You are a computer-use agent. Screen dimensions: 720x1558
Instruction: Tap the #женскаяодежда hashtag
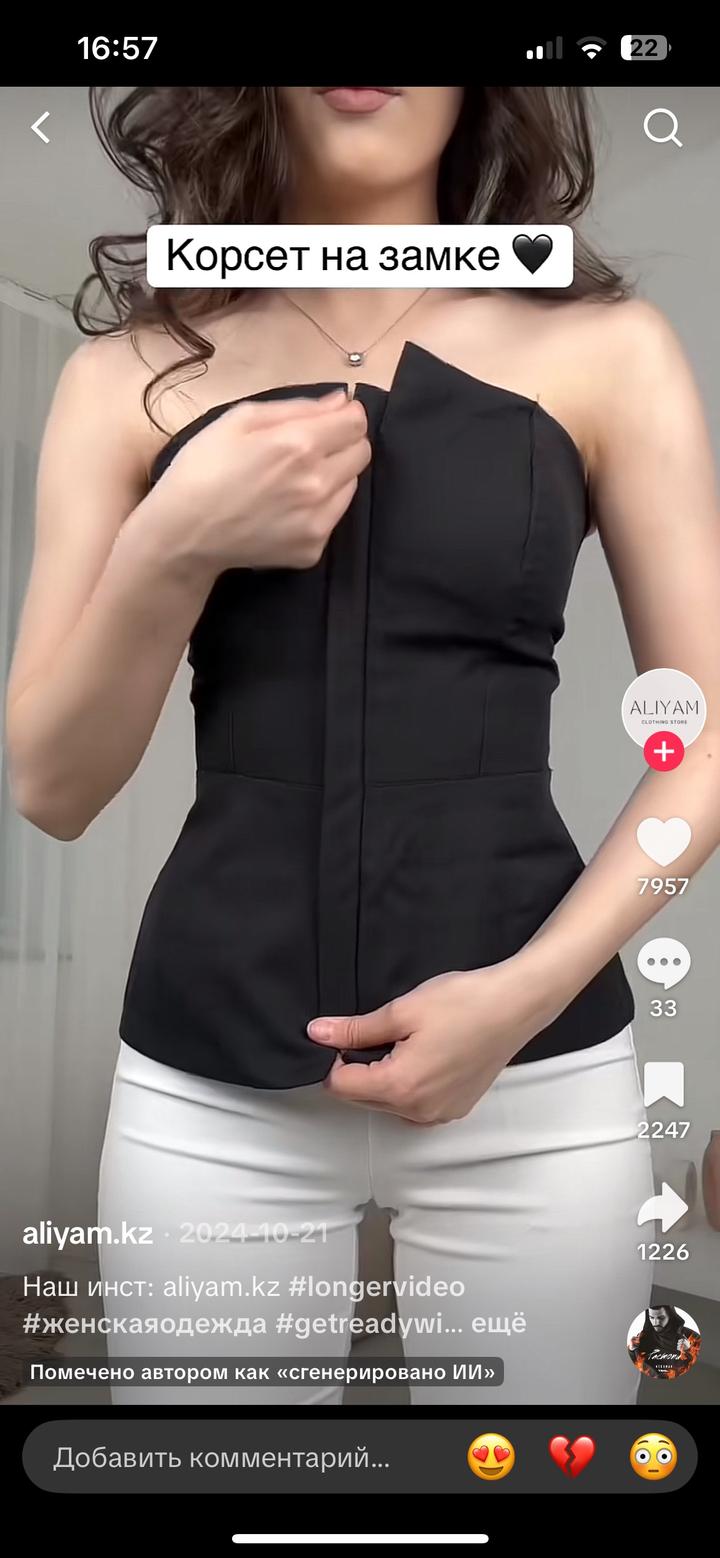(144, 1323)
